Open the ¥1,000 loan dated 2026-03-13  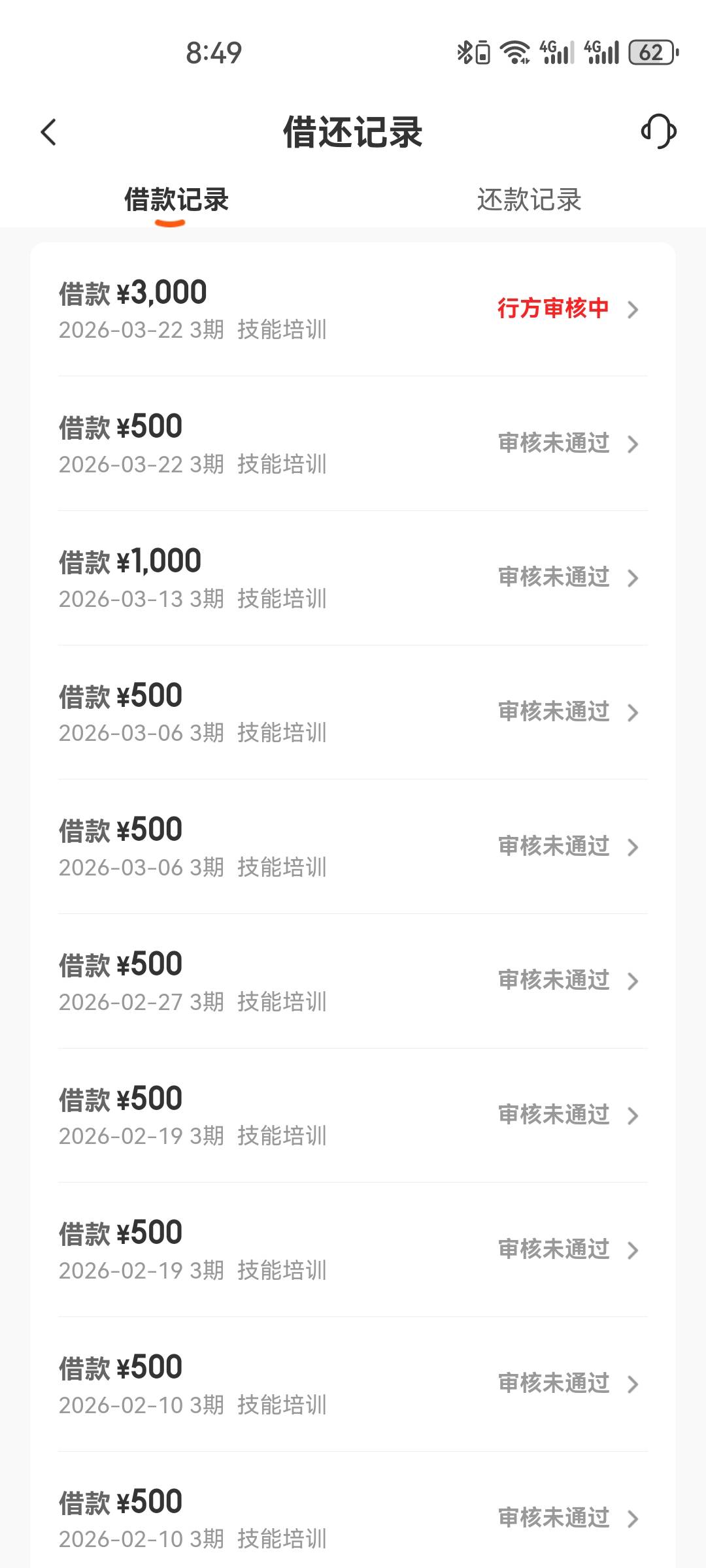coord(353,578)
